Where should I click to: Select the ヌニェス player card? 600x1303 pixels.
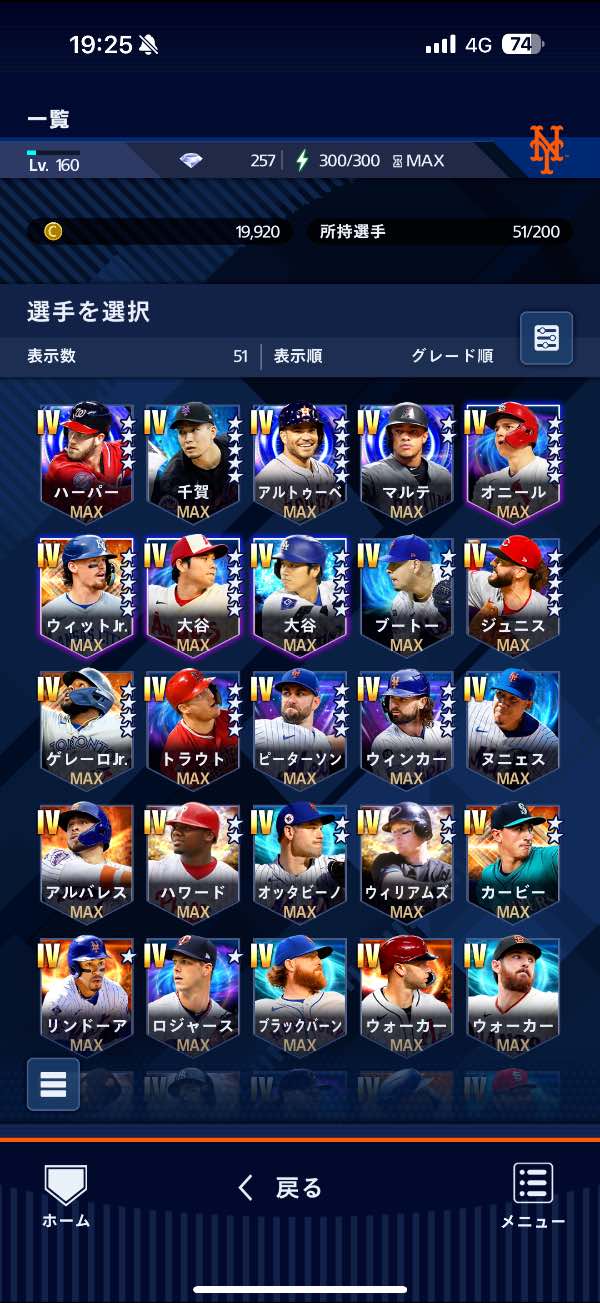[x=513, y=729]
